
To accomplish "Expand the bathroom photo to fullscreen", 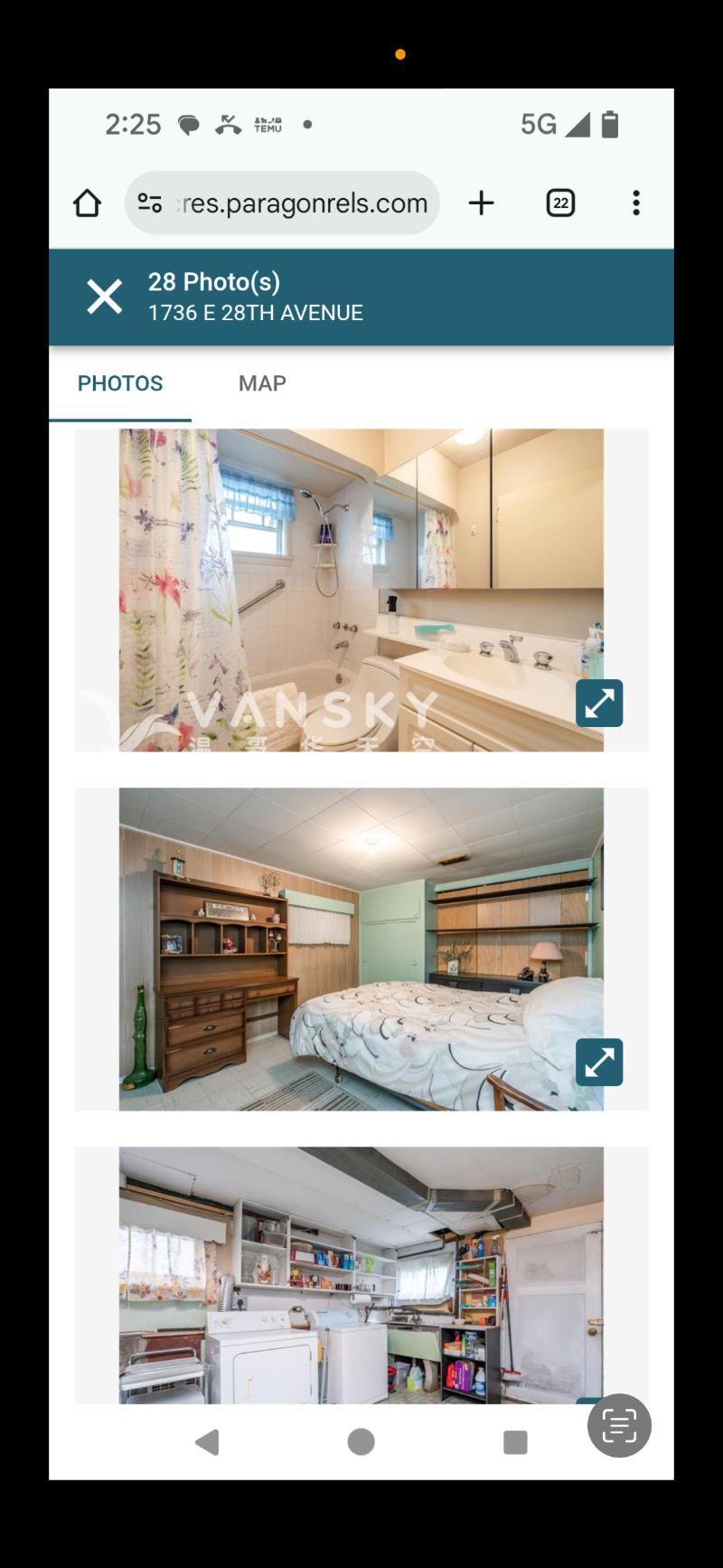I will pyautogui.click(x=599, y=703).
